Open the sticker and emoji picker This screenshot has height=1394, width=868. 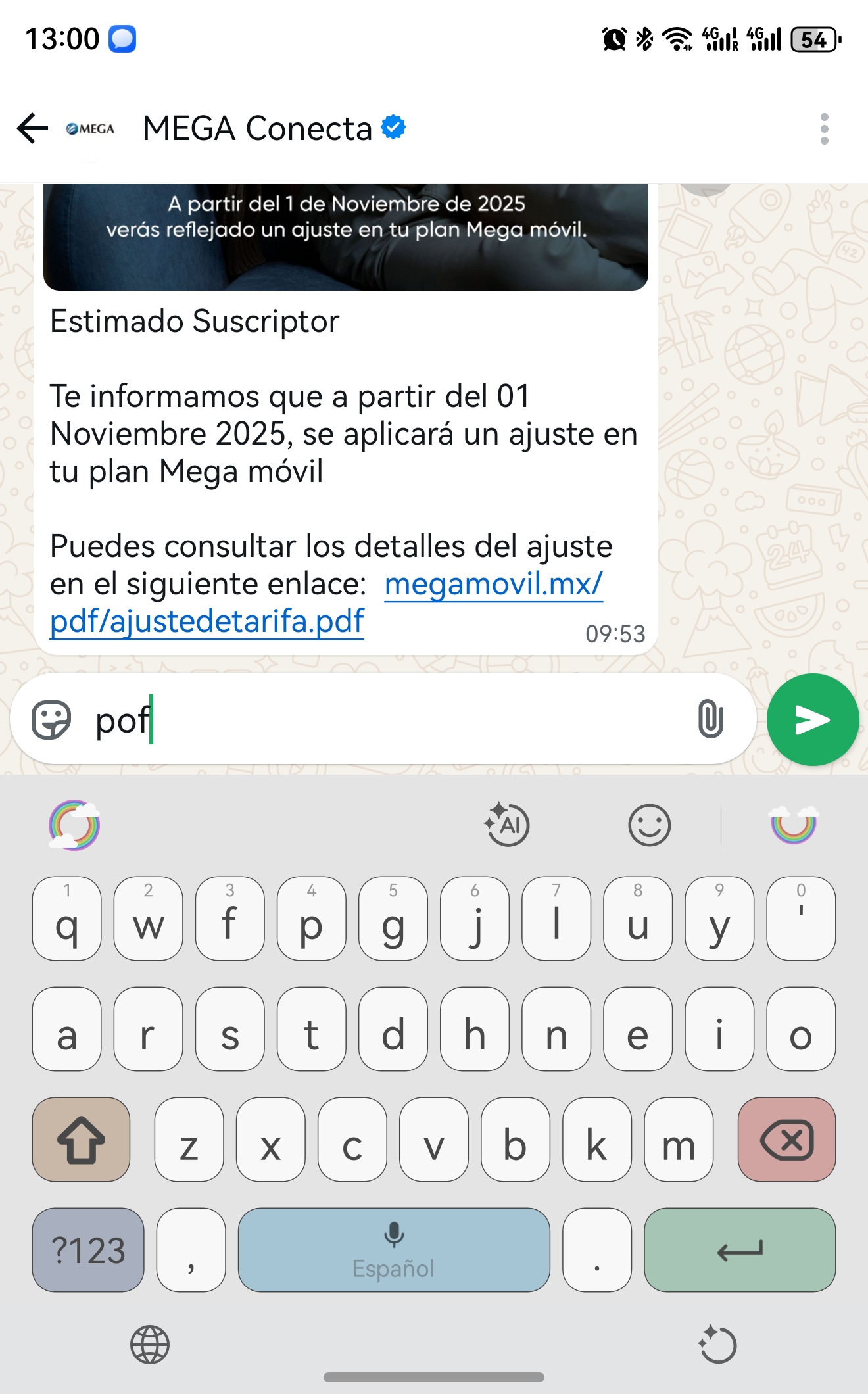51,719
